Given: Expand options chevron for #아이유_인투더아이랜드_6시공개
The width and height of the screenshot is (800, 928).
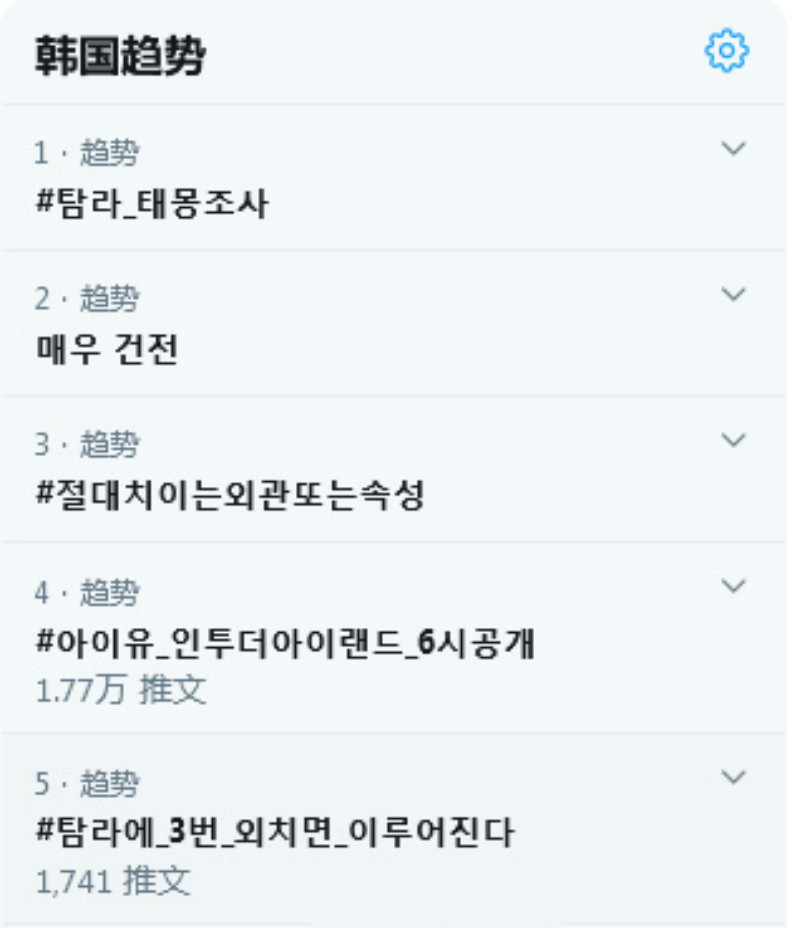Looking at the screenshot, I should (733, 586).
